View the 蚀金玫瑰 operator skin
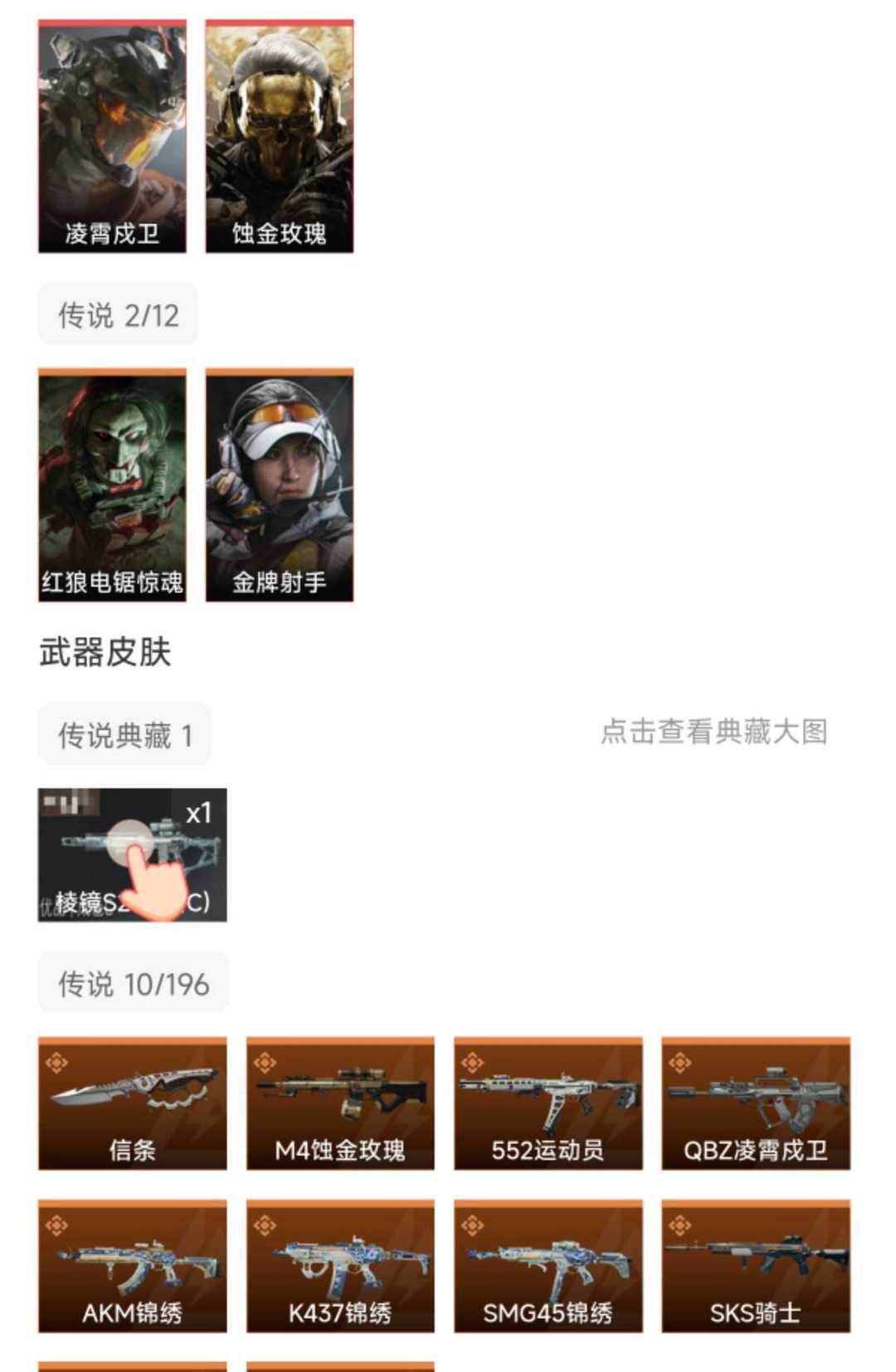This screenshot has width=896, height=1372. click(280, 137)
